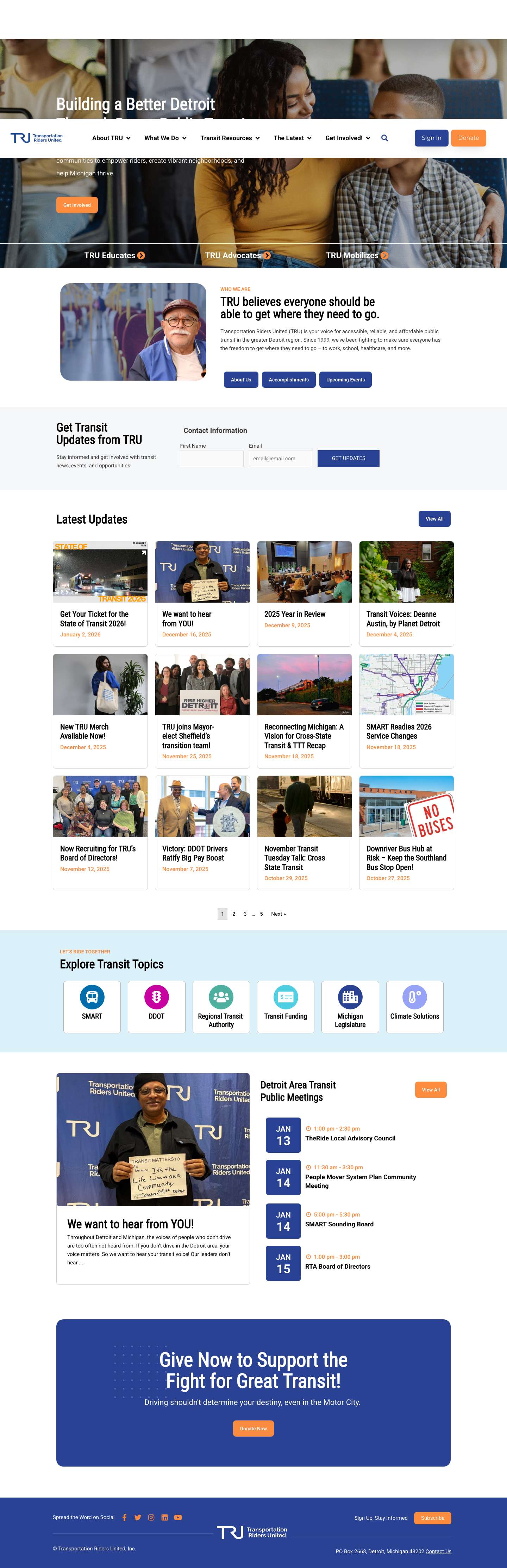Open the DDOT transit topic

[156, 1006]
